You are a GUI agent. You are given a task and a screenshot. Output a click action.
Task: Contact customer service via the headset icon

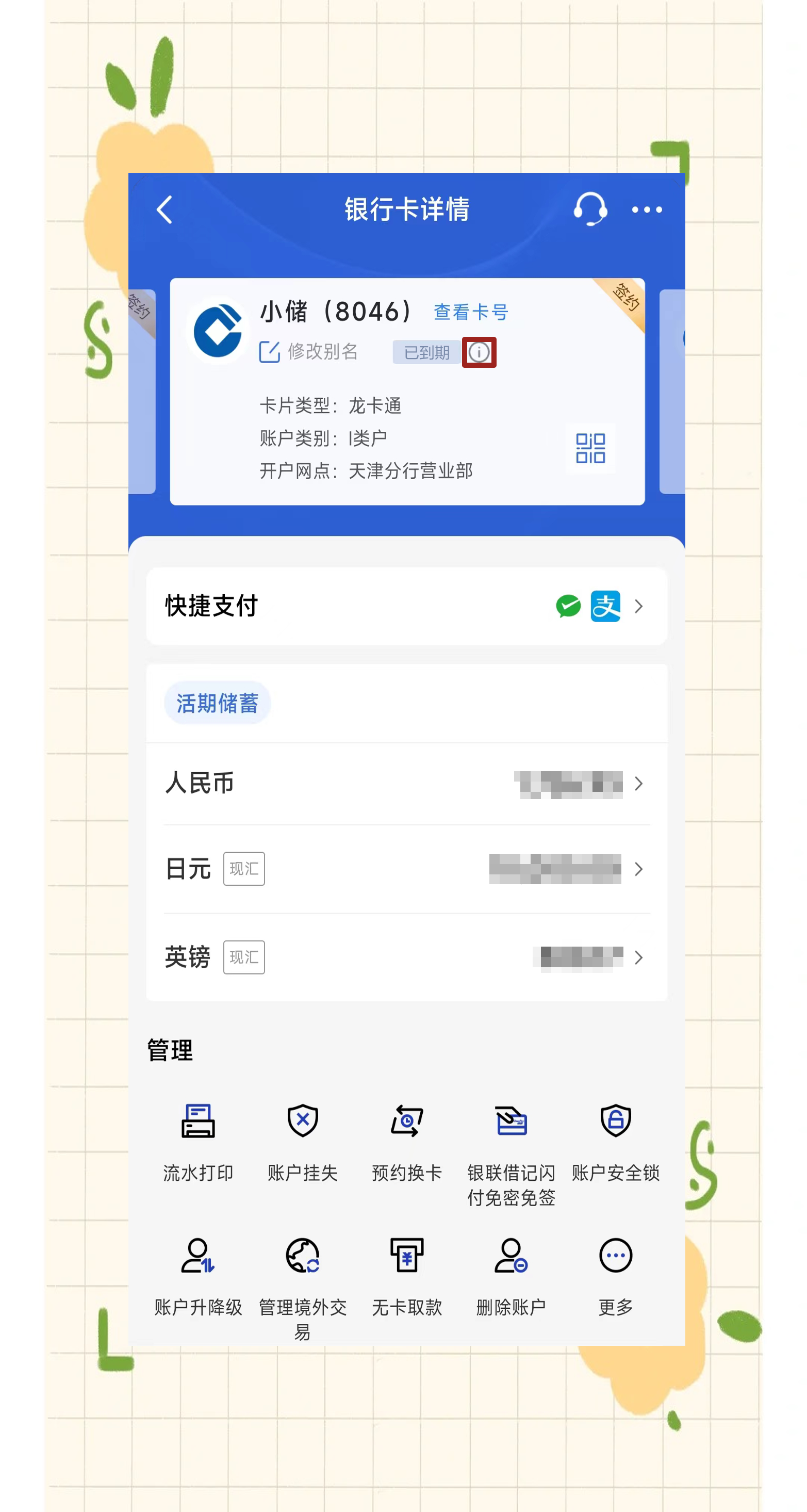pos(589,209)
